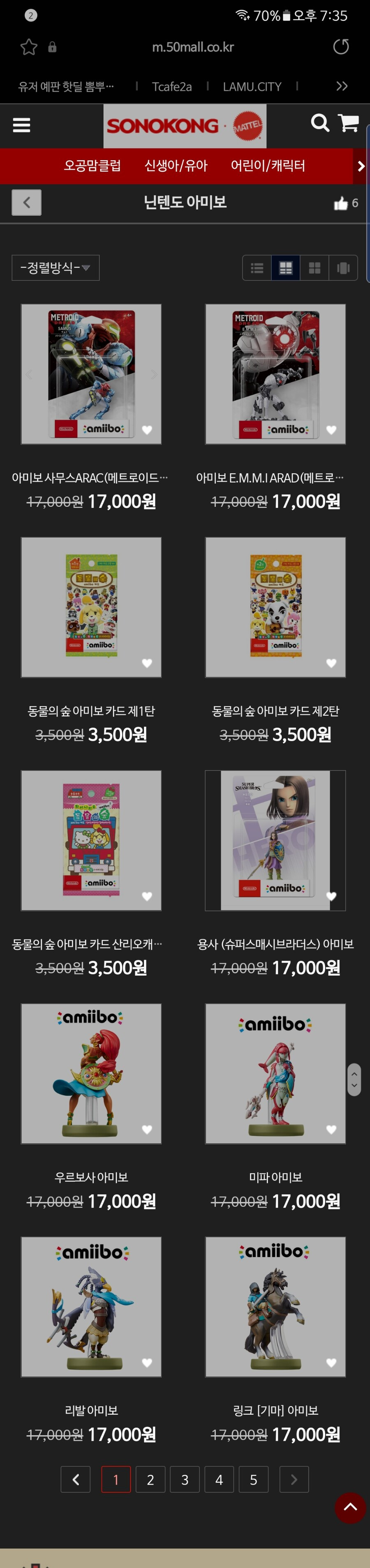Wishlist the 미파 아미보 heart
Image resolution: width=370 pixels, height=1568 pixels.
click(331, 1129)
